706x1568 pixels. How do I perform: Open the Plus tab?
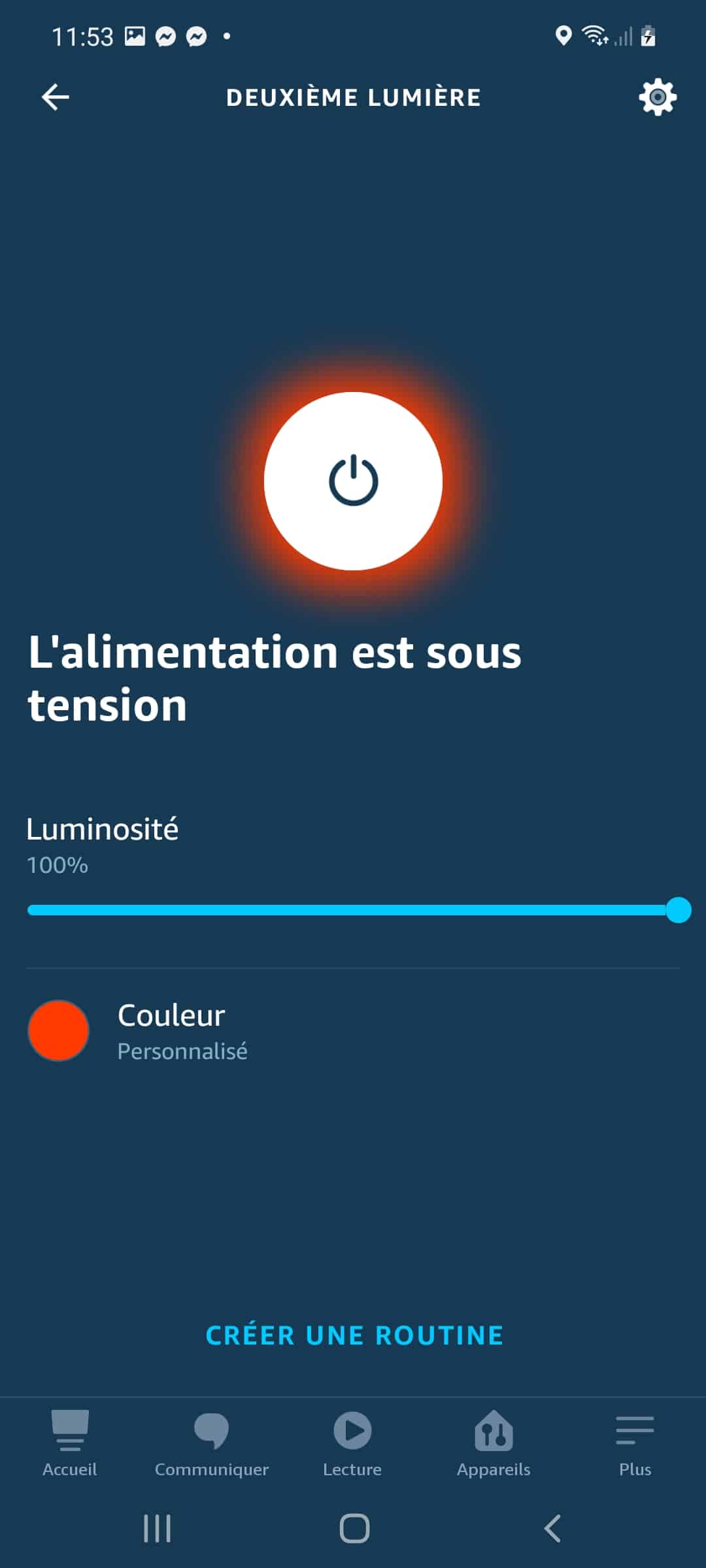point(635,1444)
